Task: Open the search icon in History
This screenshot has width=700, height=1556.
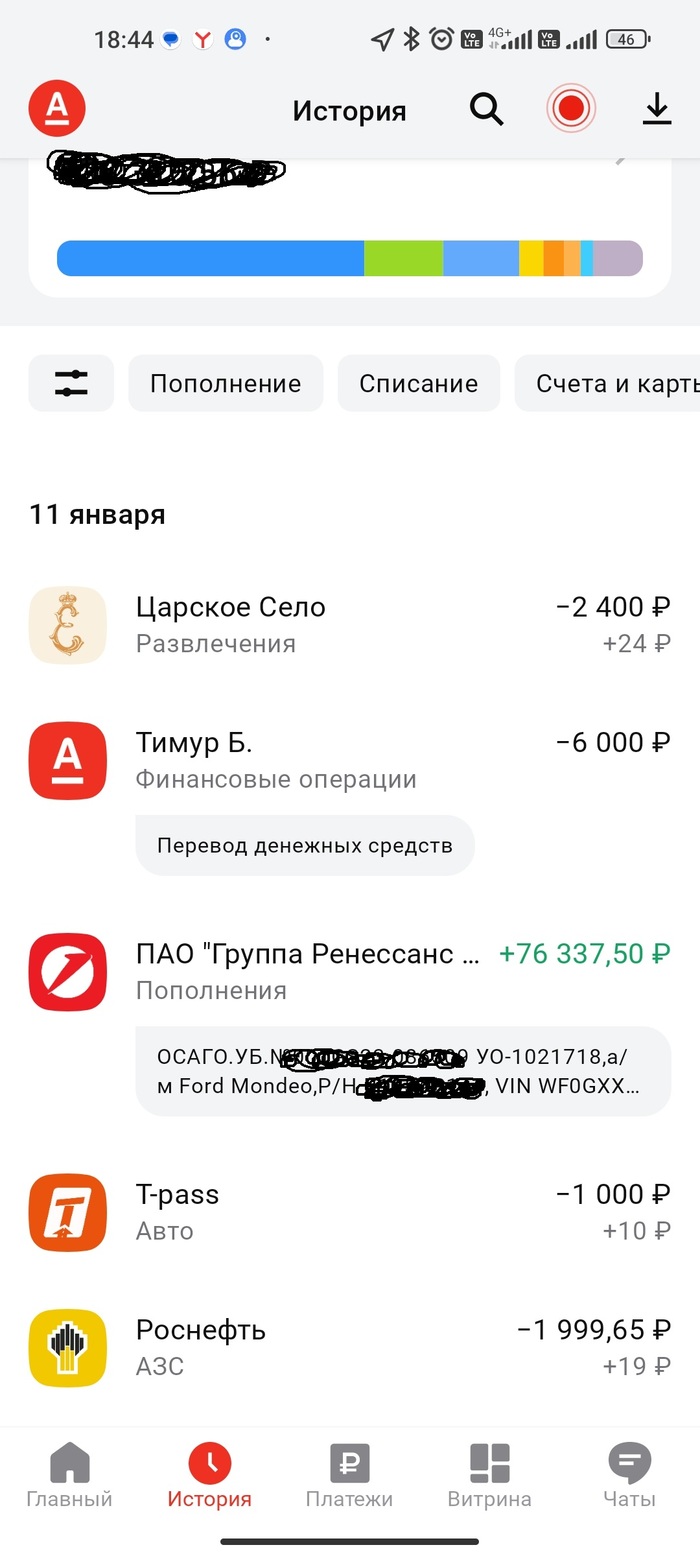Action: 486,110
